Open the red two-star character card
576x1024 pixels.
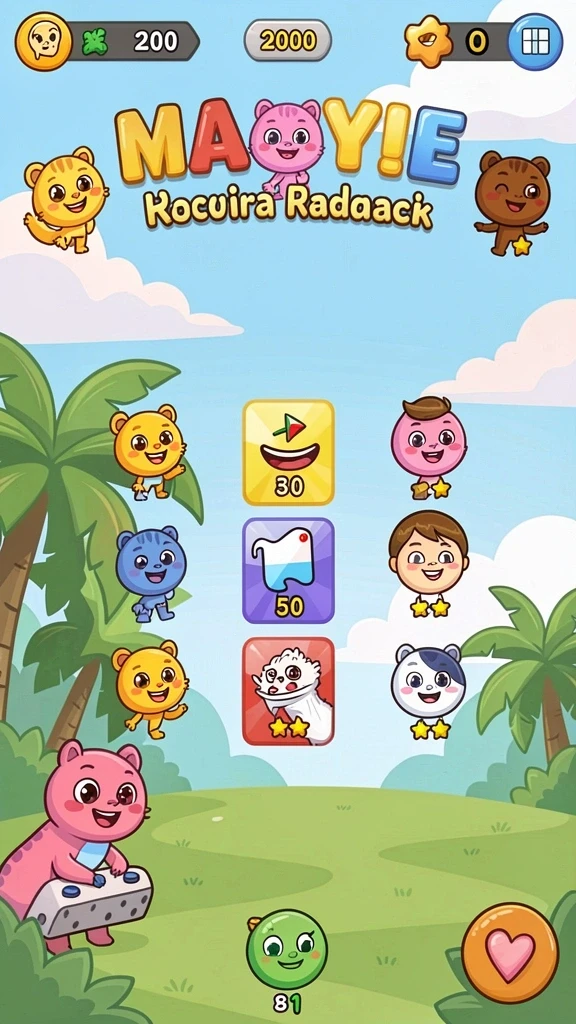click(x=289, y=691)
